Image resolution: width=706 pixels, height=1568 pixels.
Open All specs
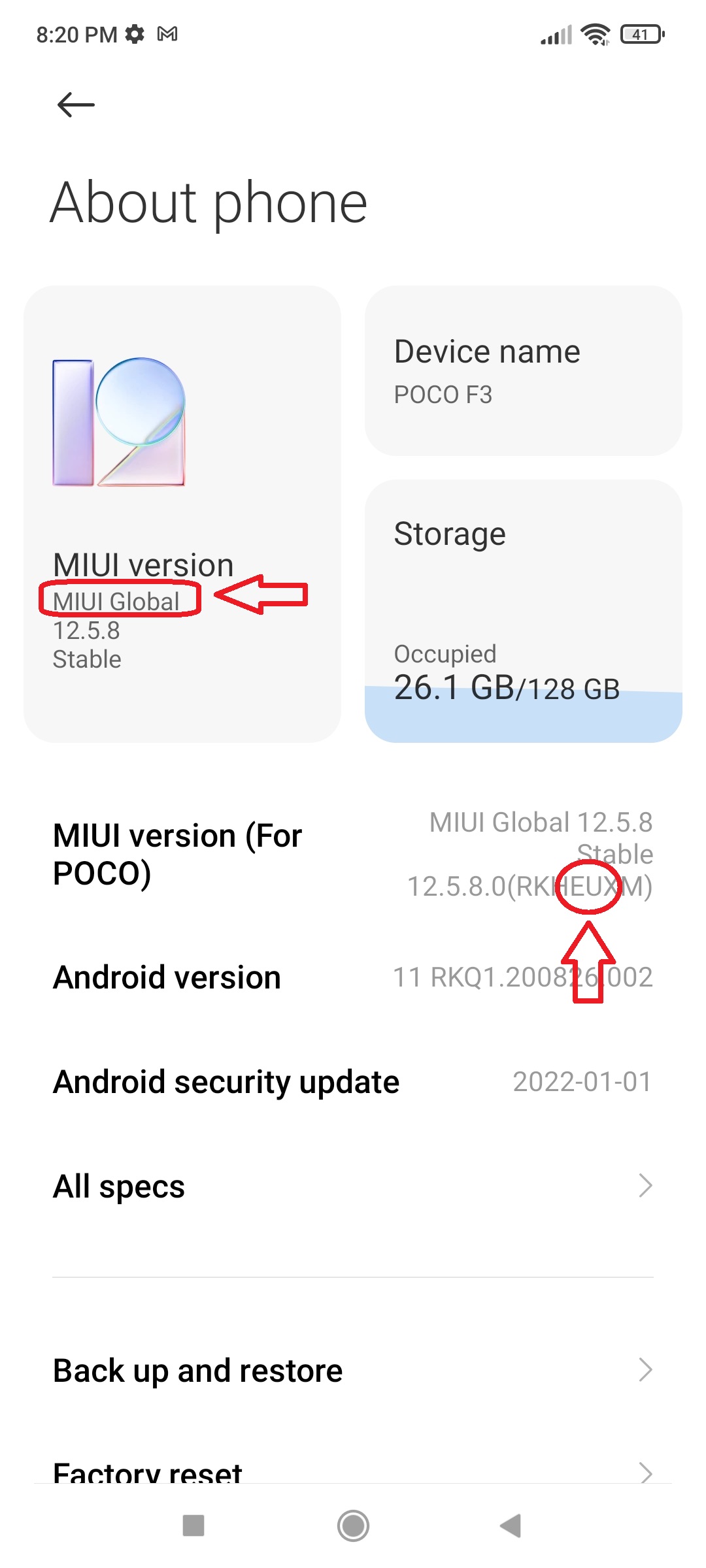point(353,1186)
